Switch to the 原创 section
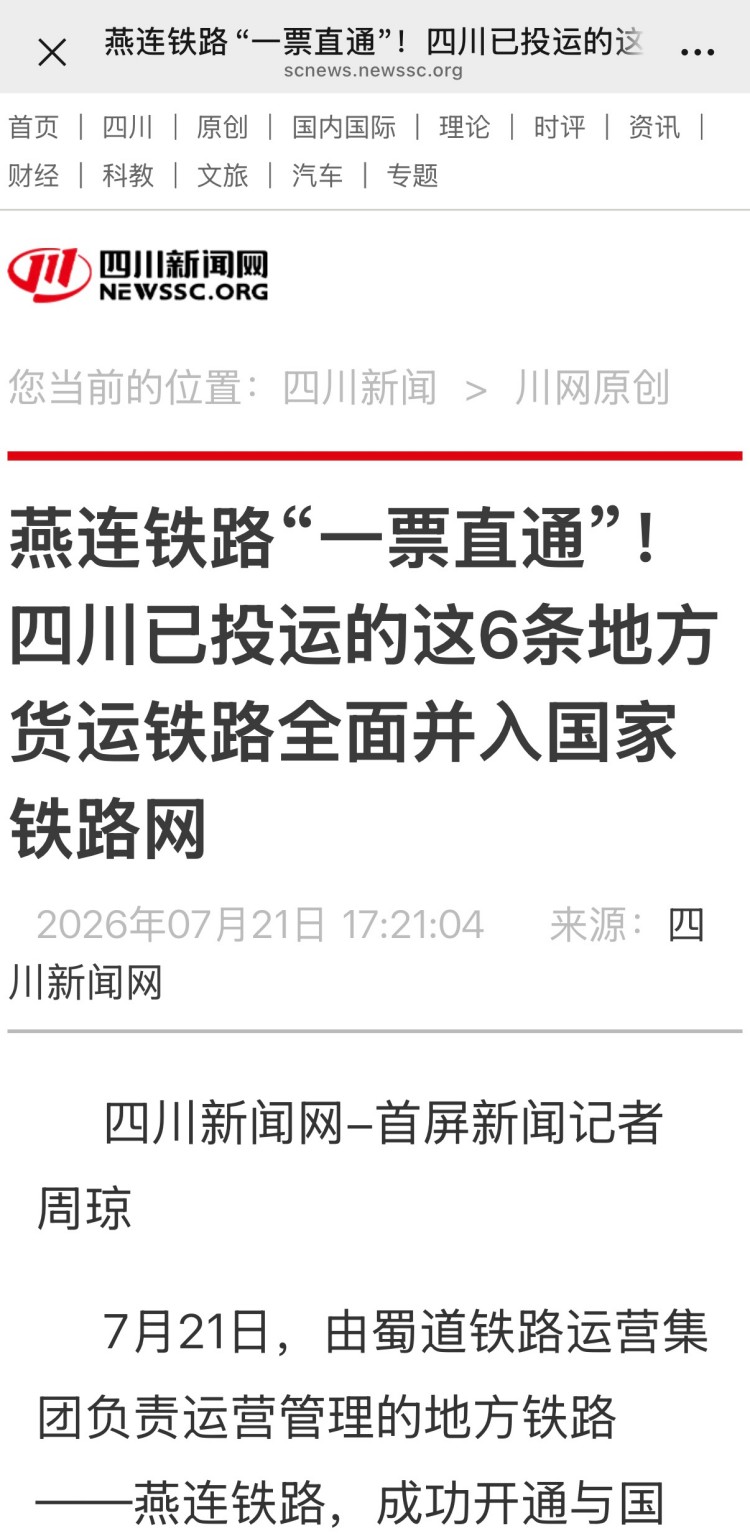 pos(222,127)
